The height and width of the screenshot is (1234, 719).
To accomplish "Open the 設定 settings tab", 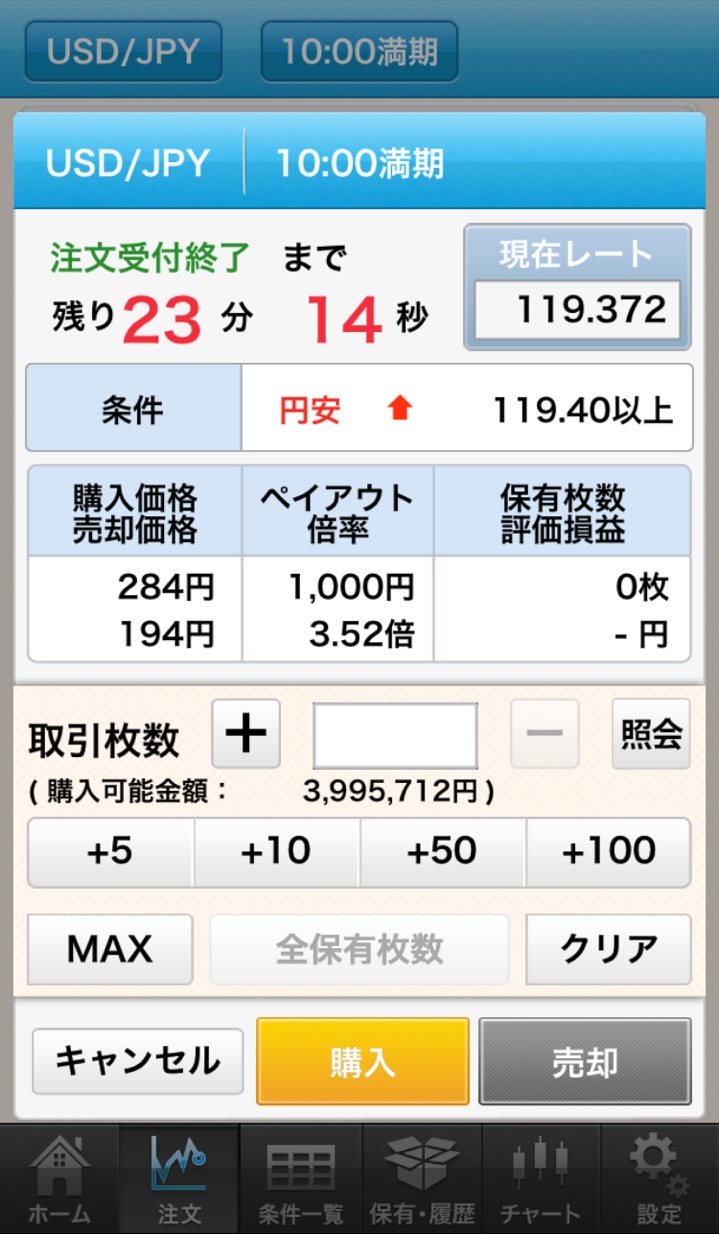I will click(x=659, y=1179).
